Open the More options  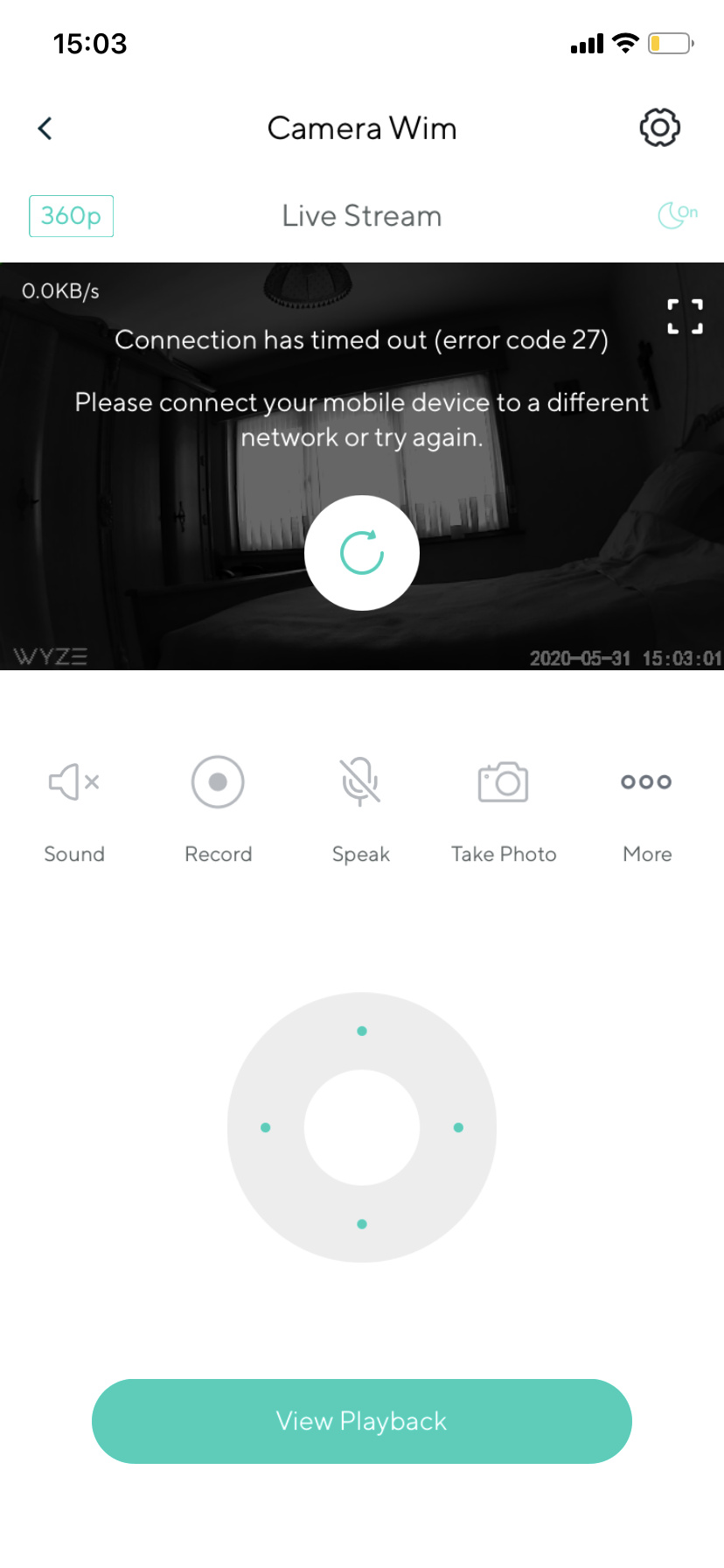tap(647, 782)
